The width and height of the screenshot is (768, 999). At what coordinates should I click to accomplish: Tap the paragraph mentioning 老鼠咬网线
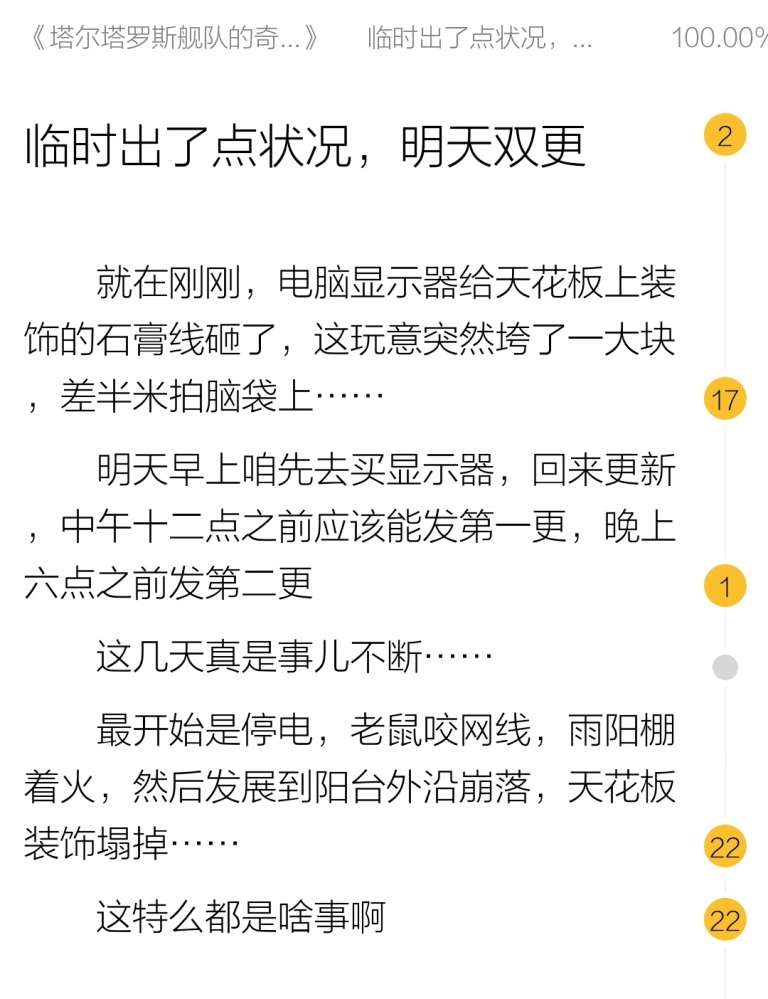(350, 785)
